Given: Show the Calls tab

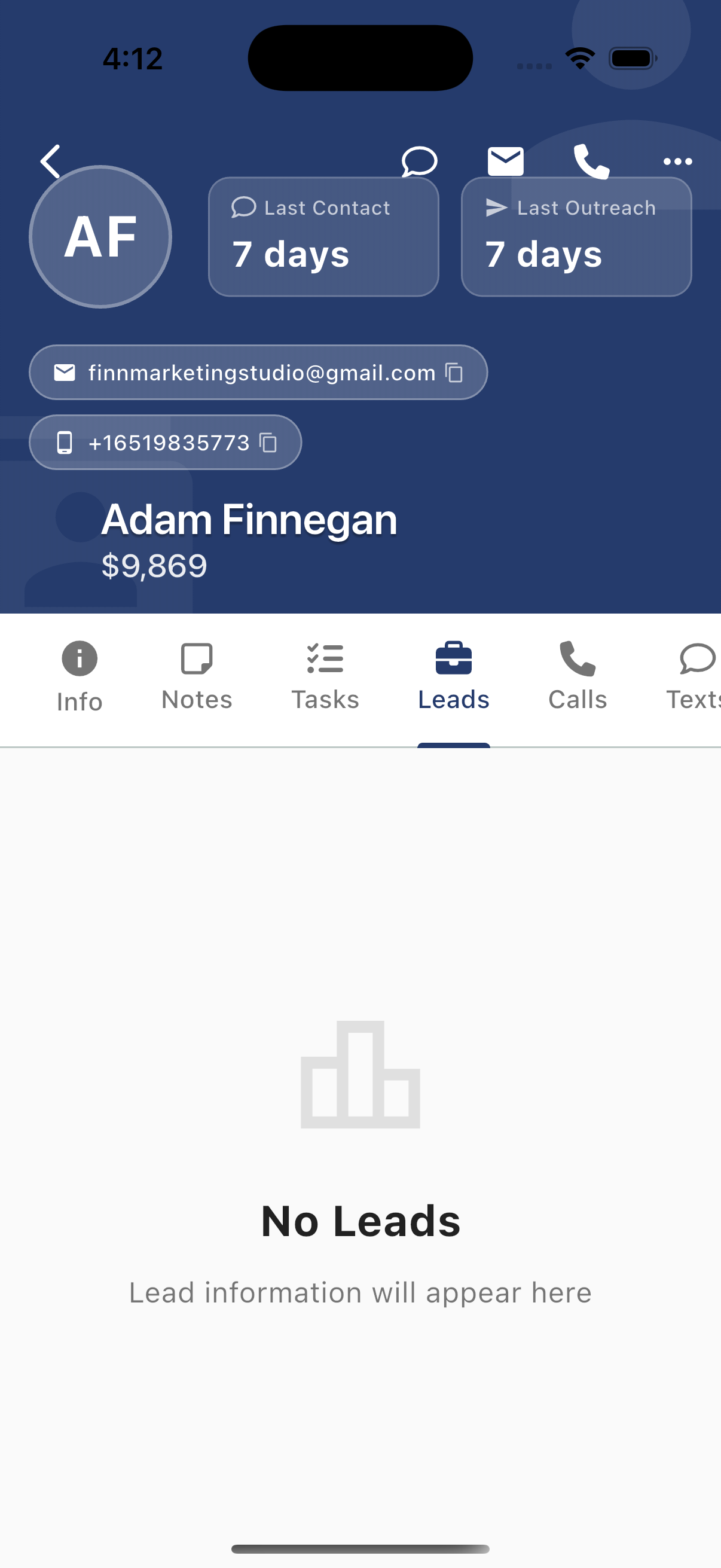Looking at the screenshot, I should [578, 677].
